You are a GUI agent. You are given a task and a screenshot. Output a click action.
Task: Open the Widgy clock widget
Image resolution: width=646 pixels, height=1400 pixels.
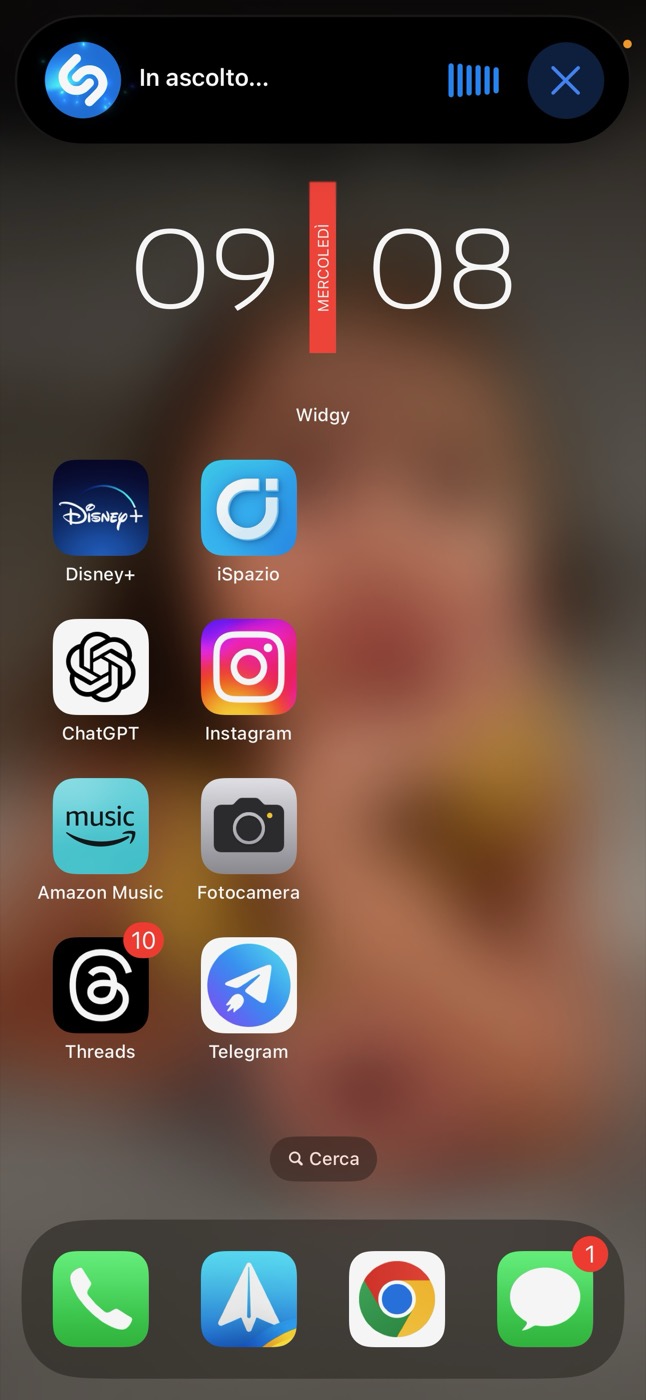(x=323, y=268)
